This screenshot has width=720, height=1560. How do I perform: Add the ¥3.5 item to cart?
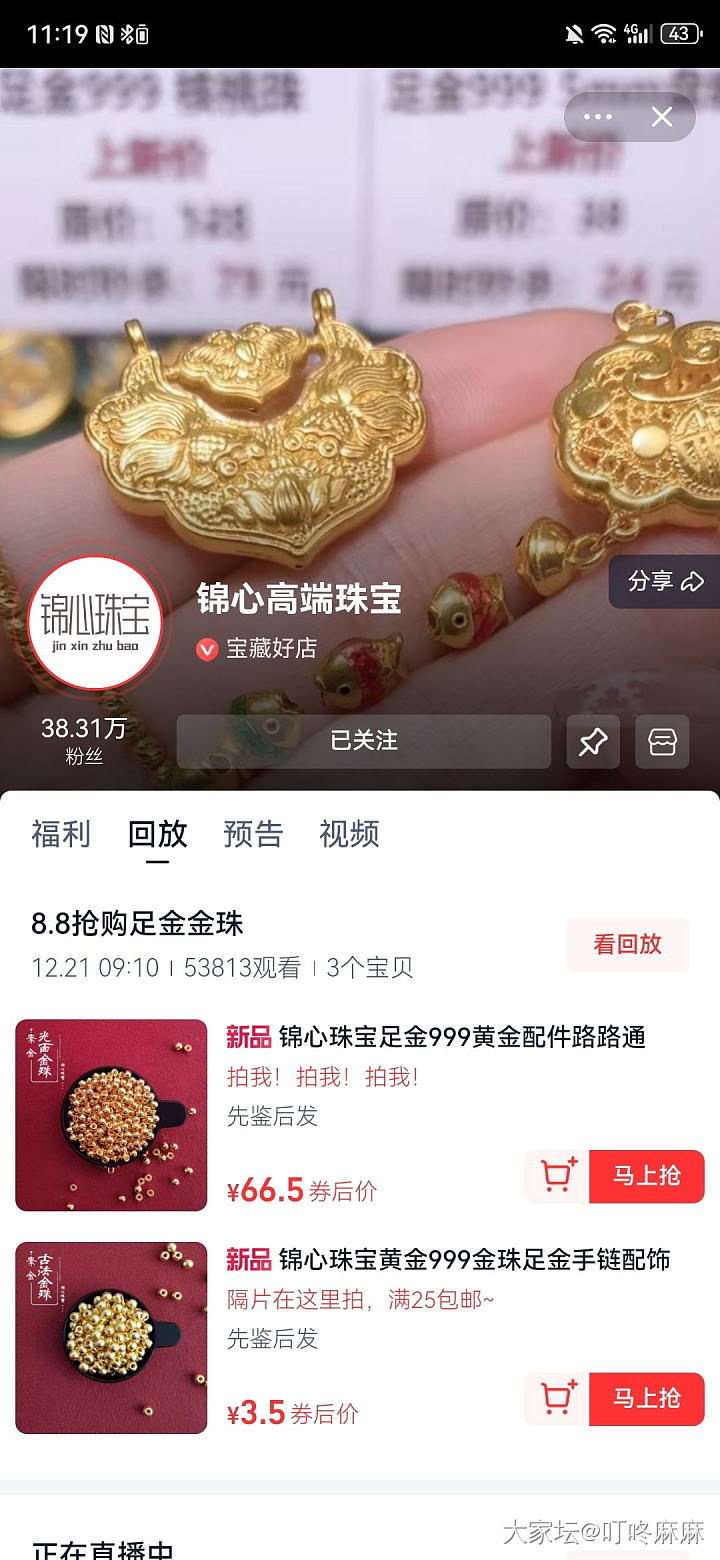[558, 1399]
